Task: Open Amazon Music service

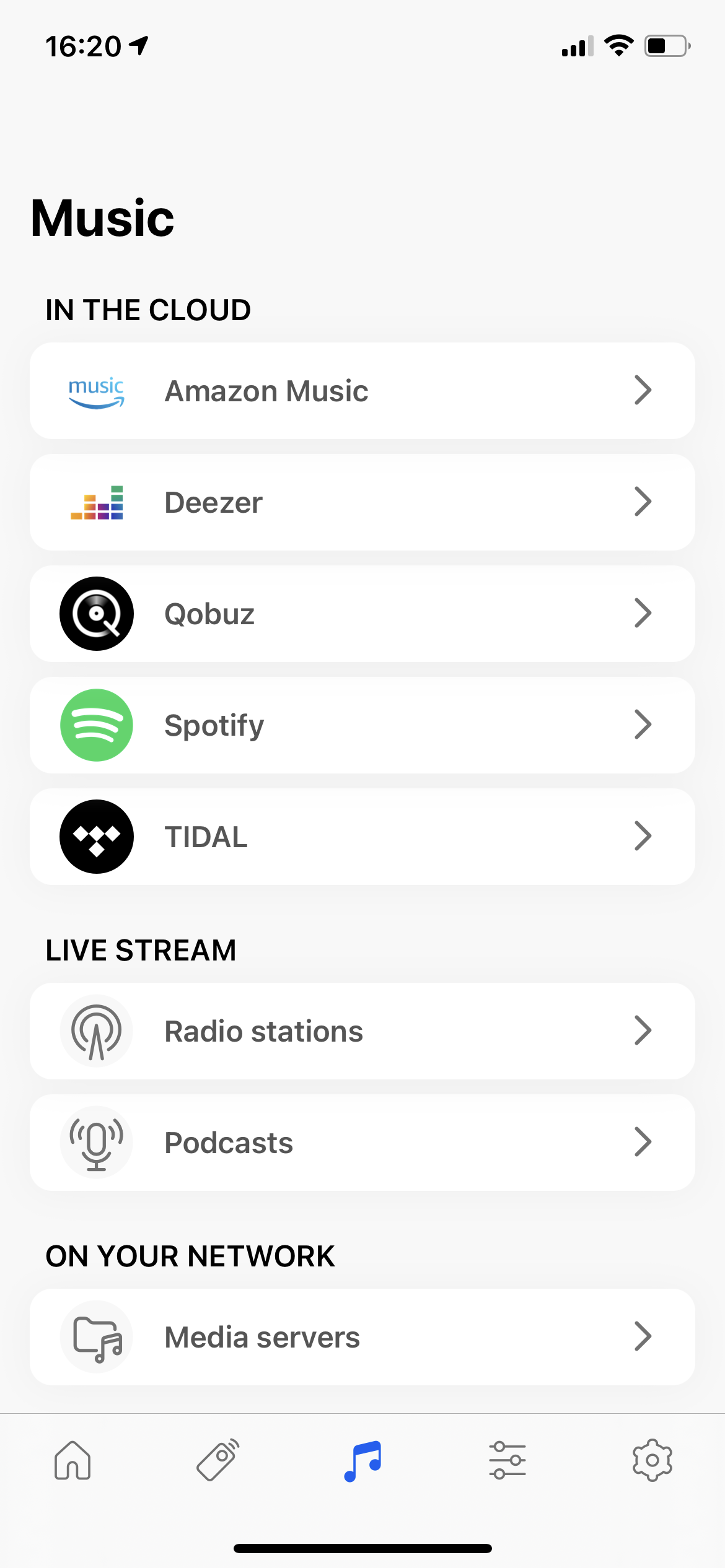Action: tap(362, 391)
